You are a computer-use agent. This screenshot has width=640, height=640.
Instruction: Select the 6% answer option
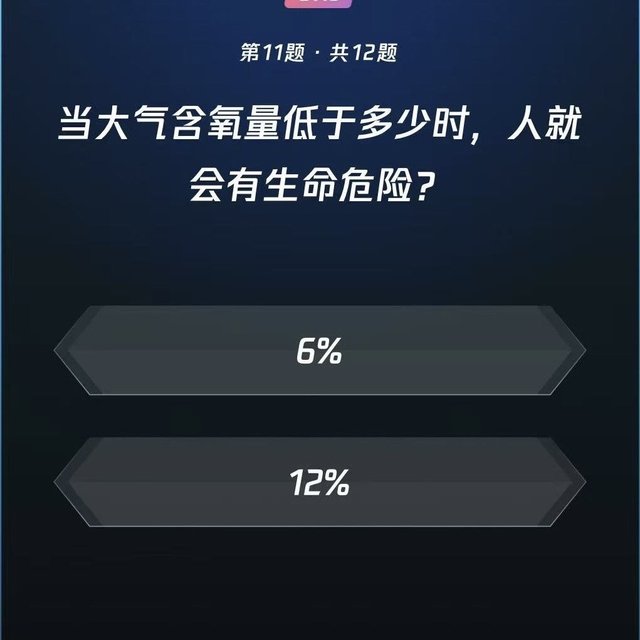click(320, 351)
